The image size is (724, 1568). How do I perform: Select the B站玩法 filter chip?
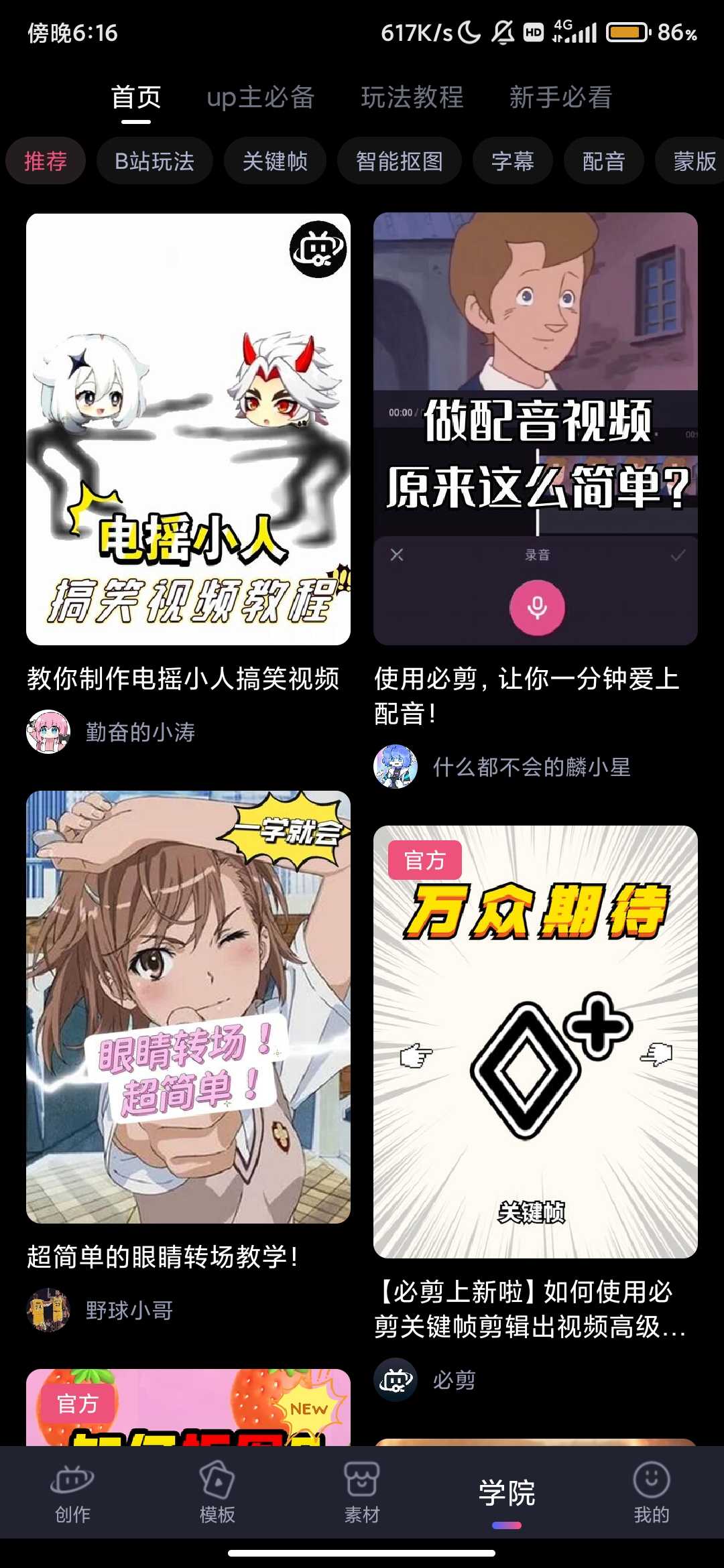[154, 161]
